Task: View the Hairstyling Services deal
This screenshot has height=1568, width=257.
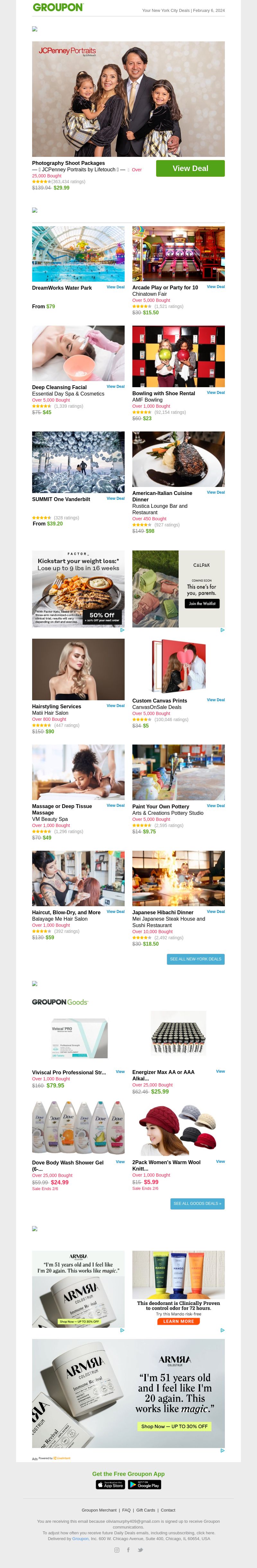Action: [x=116, y=705]
